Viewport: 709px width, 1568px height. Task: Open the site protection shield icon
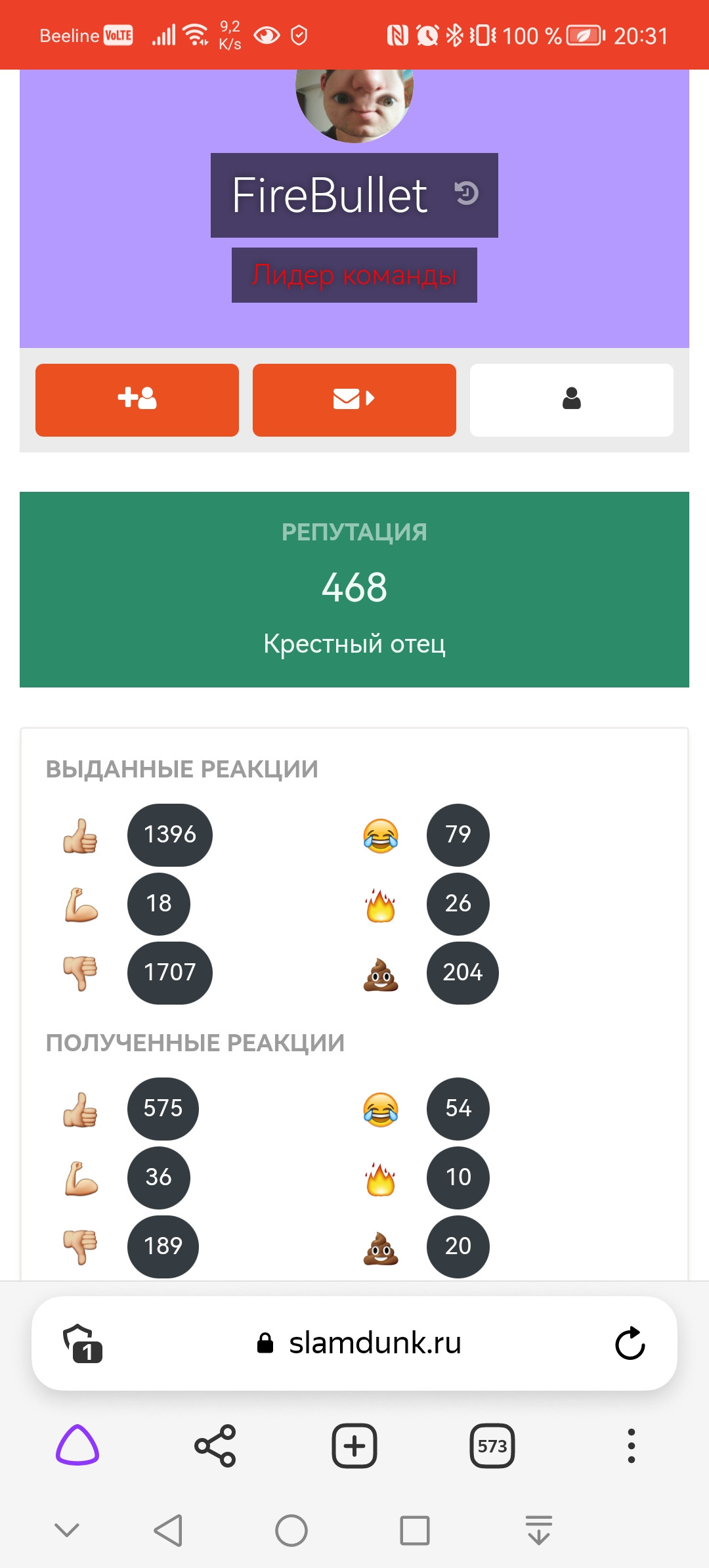point(82,1343)
